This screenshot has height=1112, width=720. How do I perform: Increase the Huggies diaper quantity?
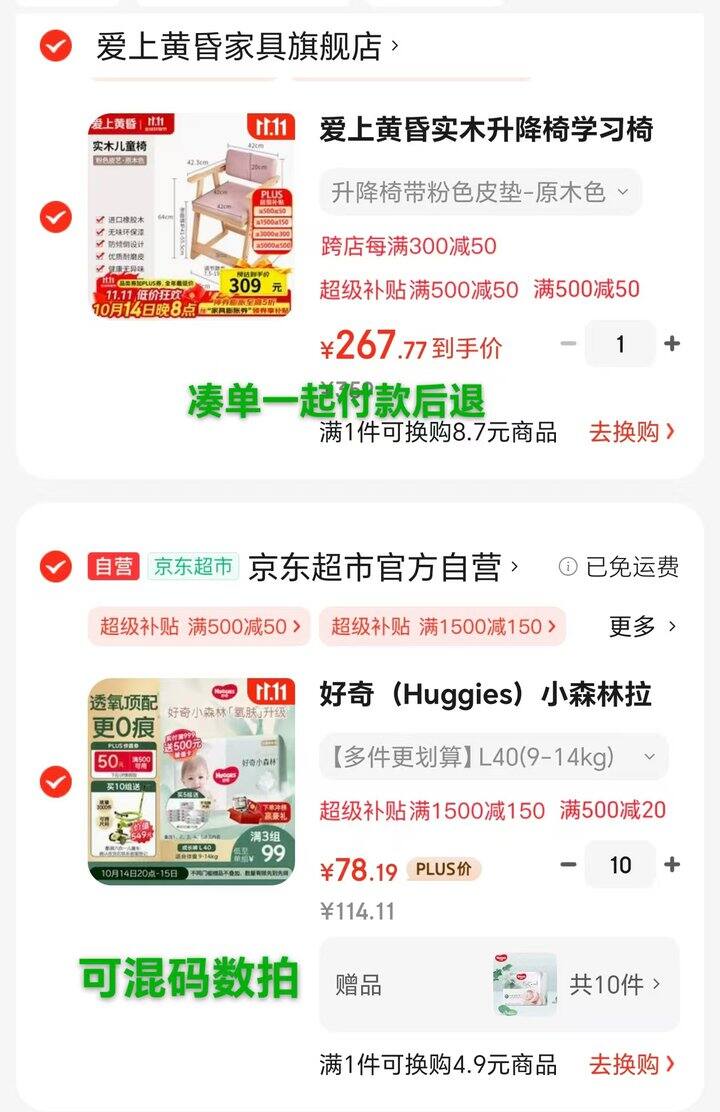coord(672,865)
